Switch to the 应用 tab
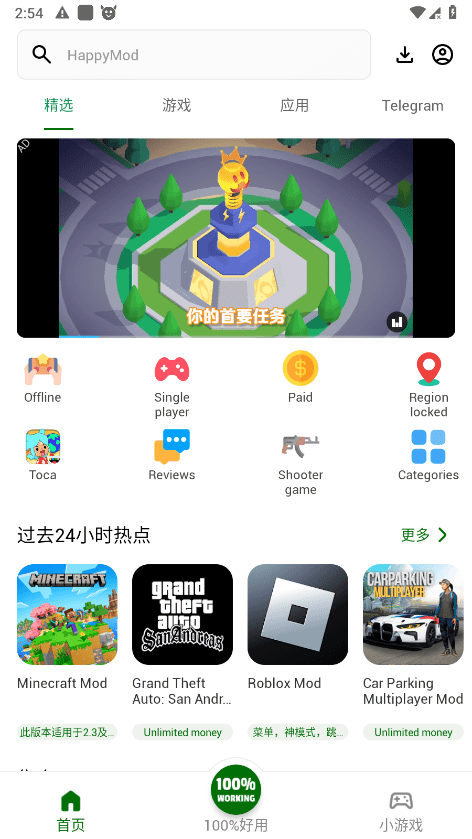472x839 pixels. [294, 105]
